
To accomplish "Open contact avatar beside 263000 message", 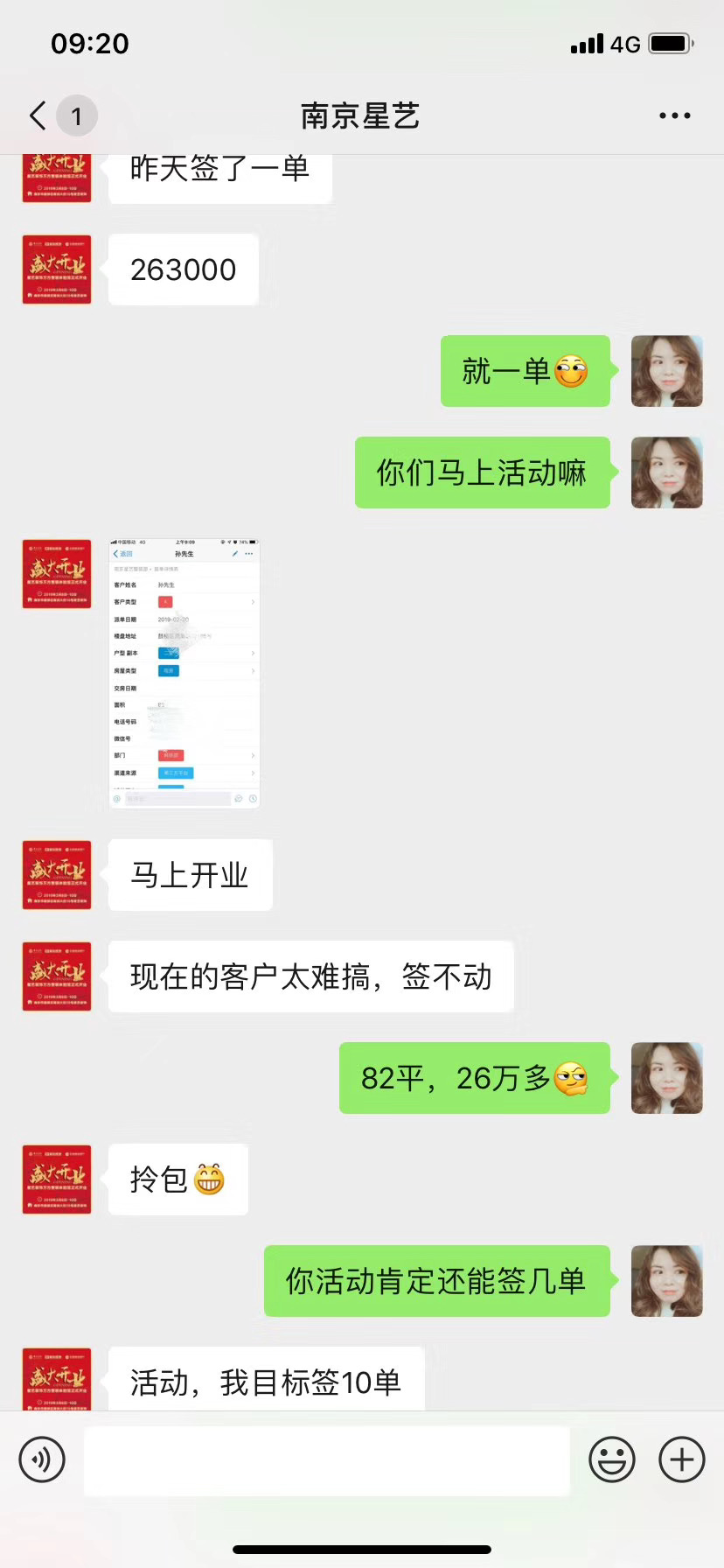I will [x=57, y=269].
